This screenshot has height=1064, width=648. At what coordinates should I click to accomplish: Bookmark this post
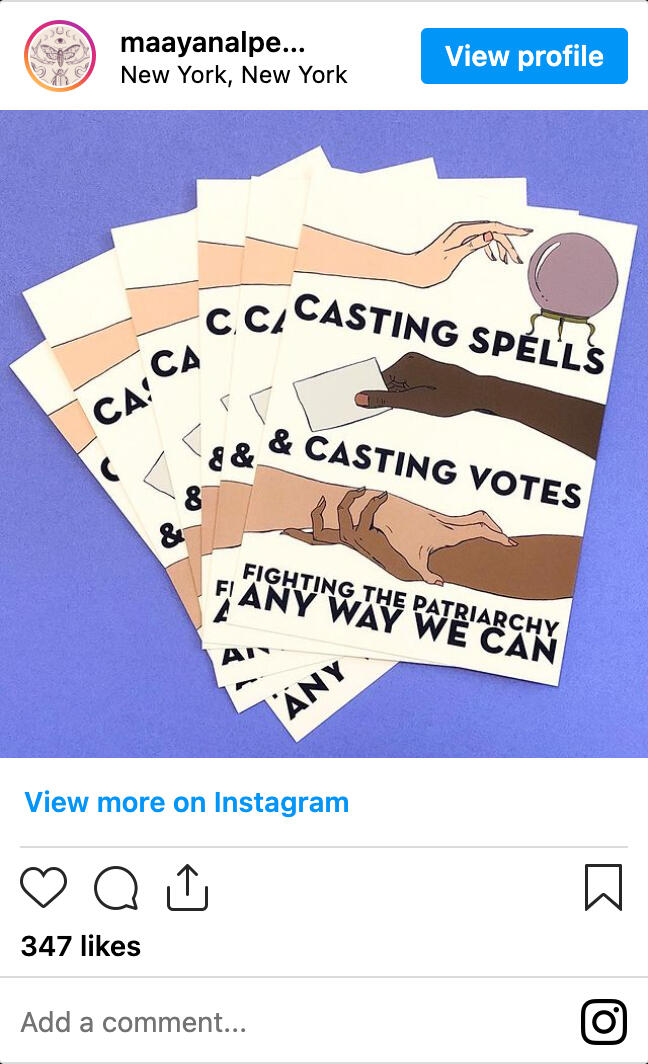click(x=603, y=887)
